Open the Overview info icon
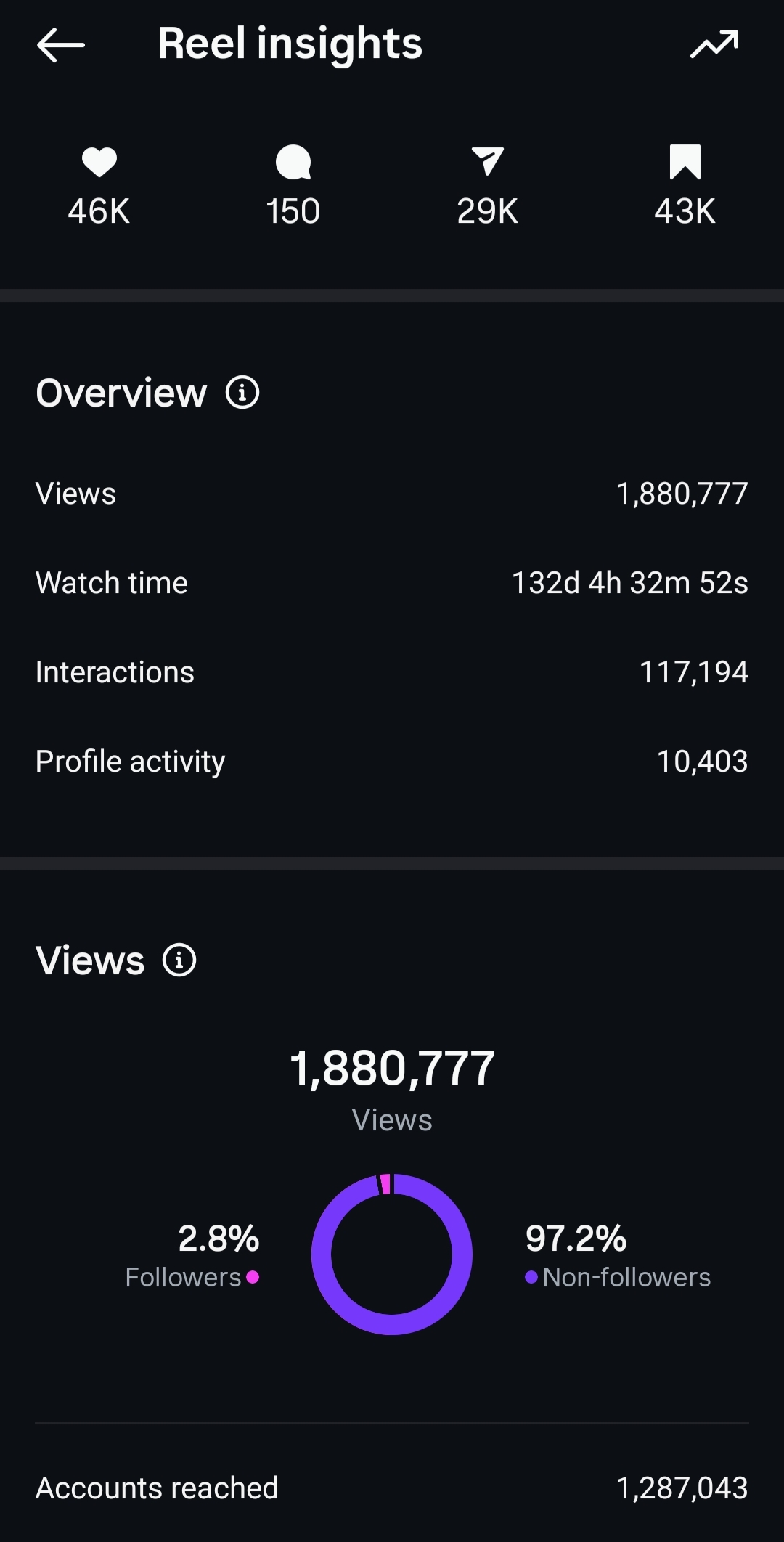This screenshot has width=784, height=1542. pyautogui.click(x=242, y=393)
